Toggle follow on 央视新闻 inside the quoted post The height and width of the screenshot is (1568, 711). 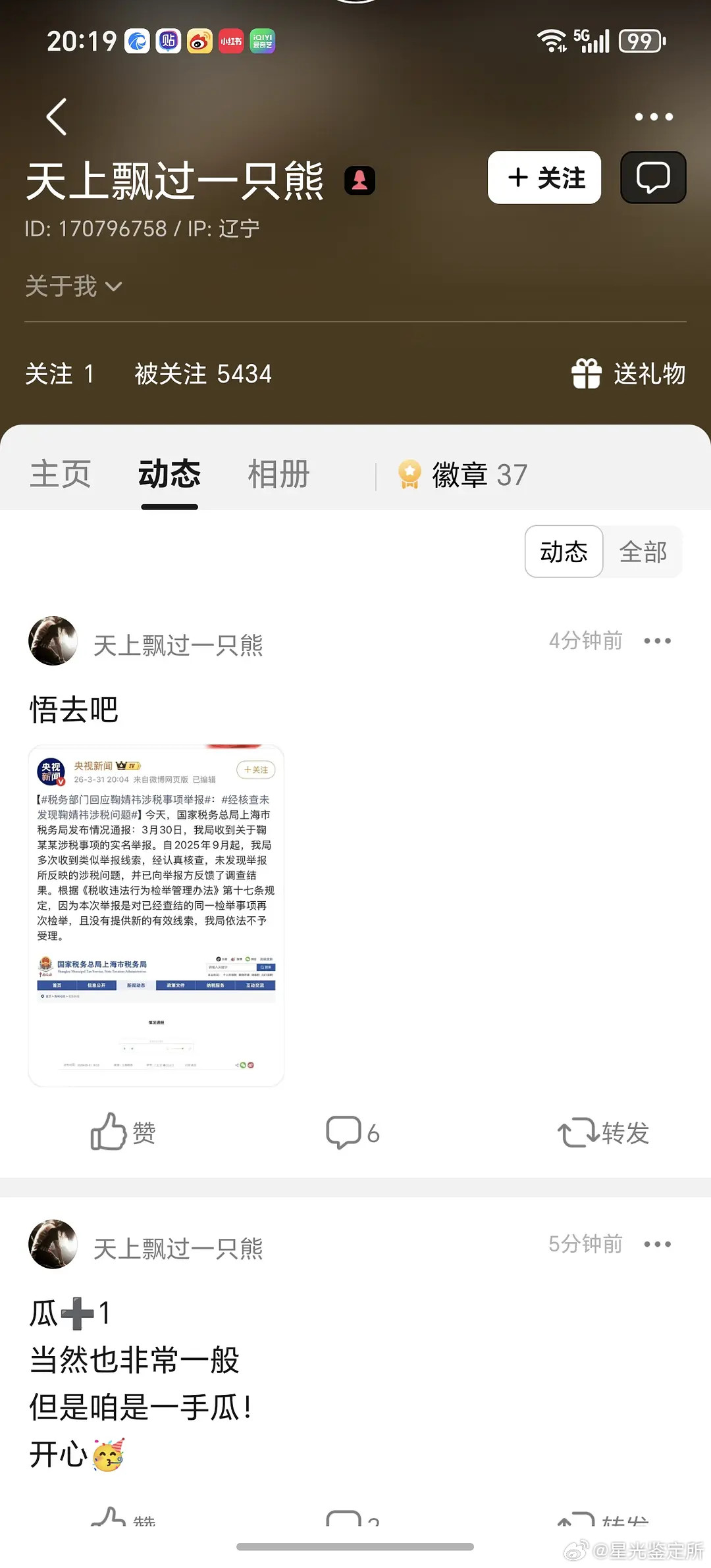tap(255, 770)
